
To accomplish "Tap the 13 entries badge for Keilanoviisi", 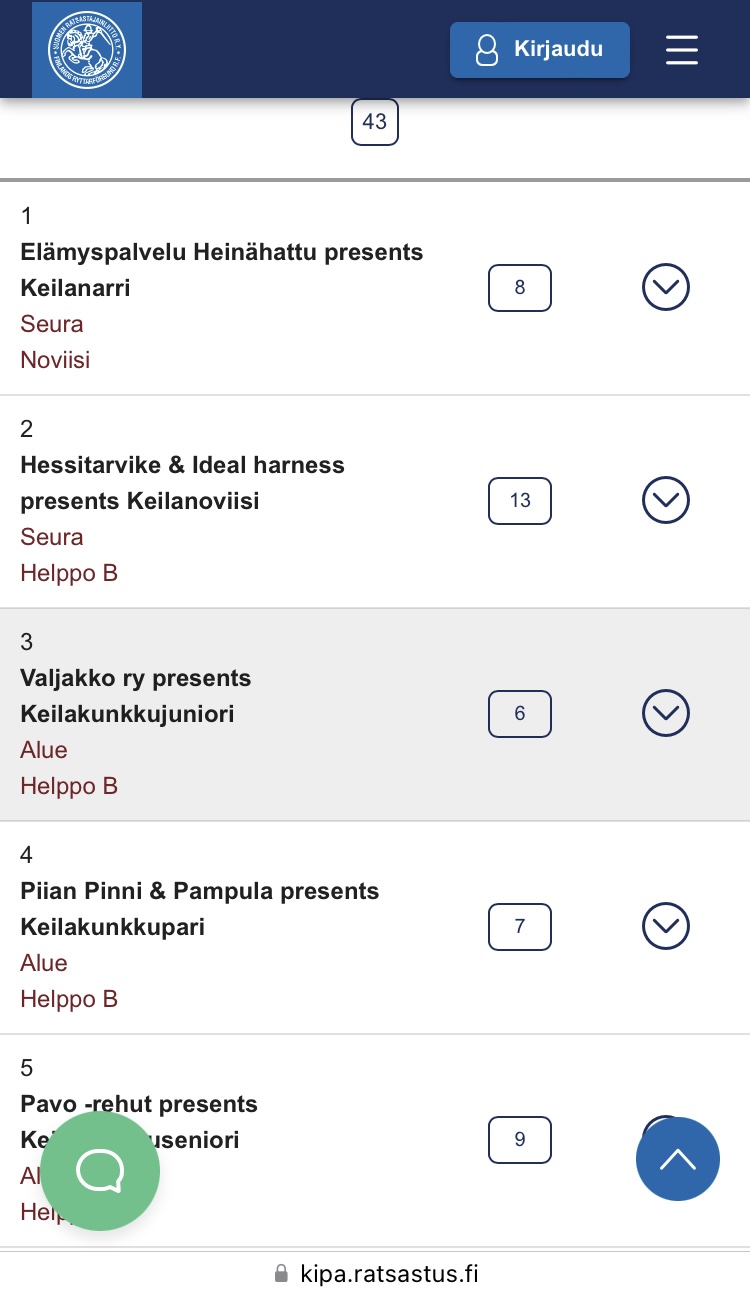I will coord(520,500).
